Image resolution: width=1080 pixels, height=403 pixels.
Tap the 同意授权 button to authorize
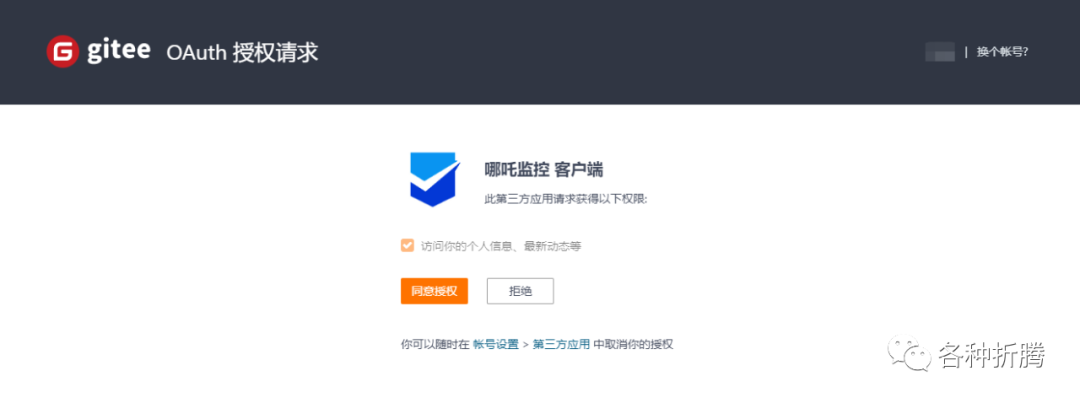pos(434,291)
